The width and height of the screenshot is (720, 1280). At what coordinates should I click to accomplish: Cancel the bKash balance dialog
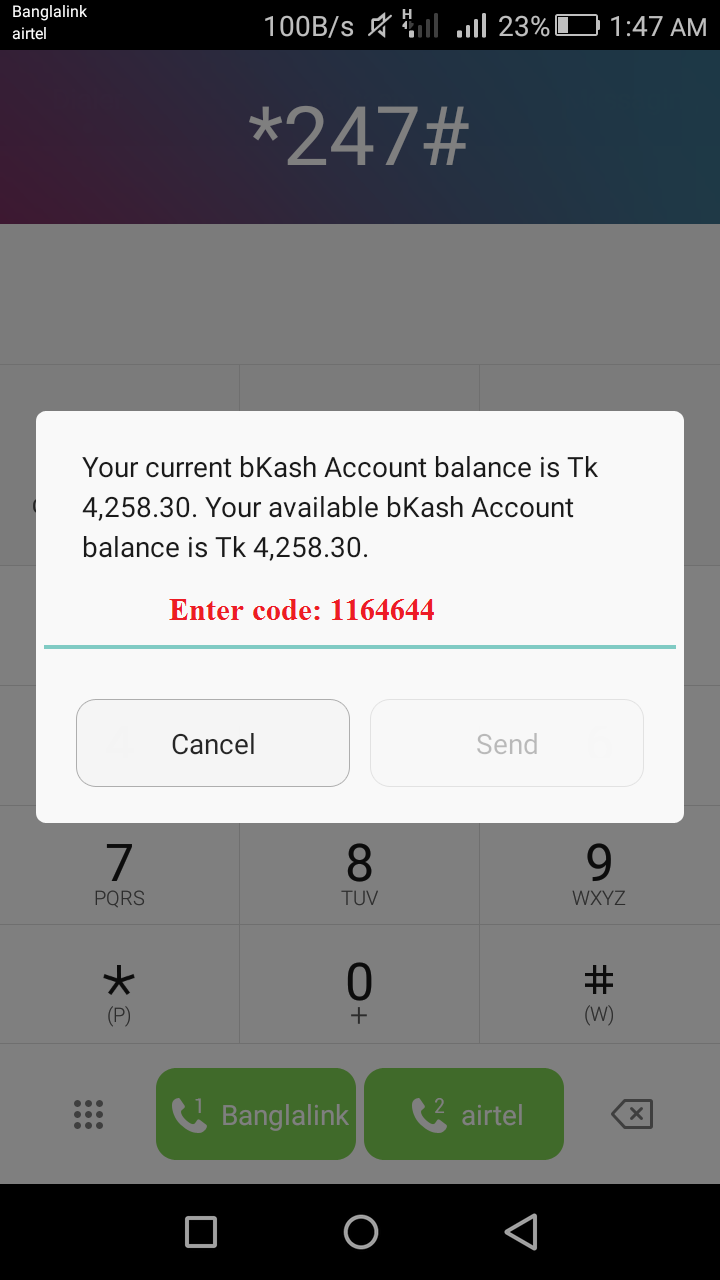click(x=213, y=743)
